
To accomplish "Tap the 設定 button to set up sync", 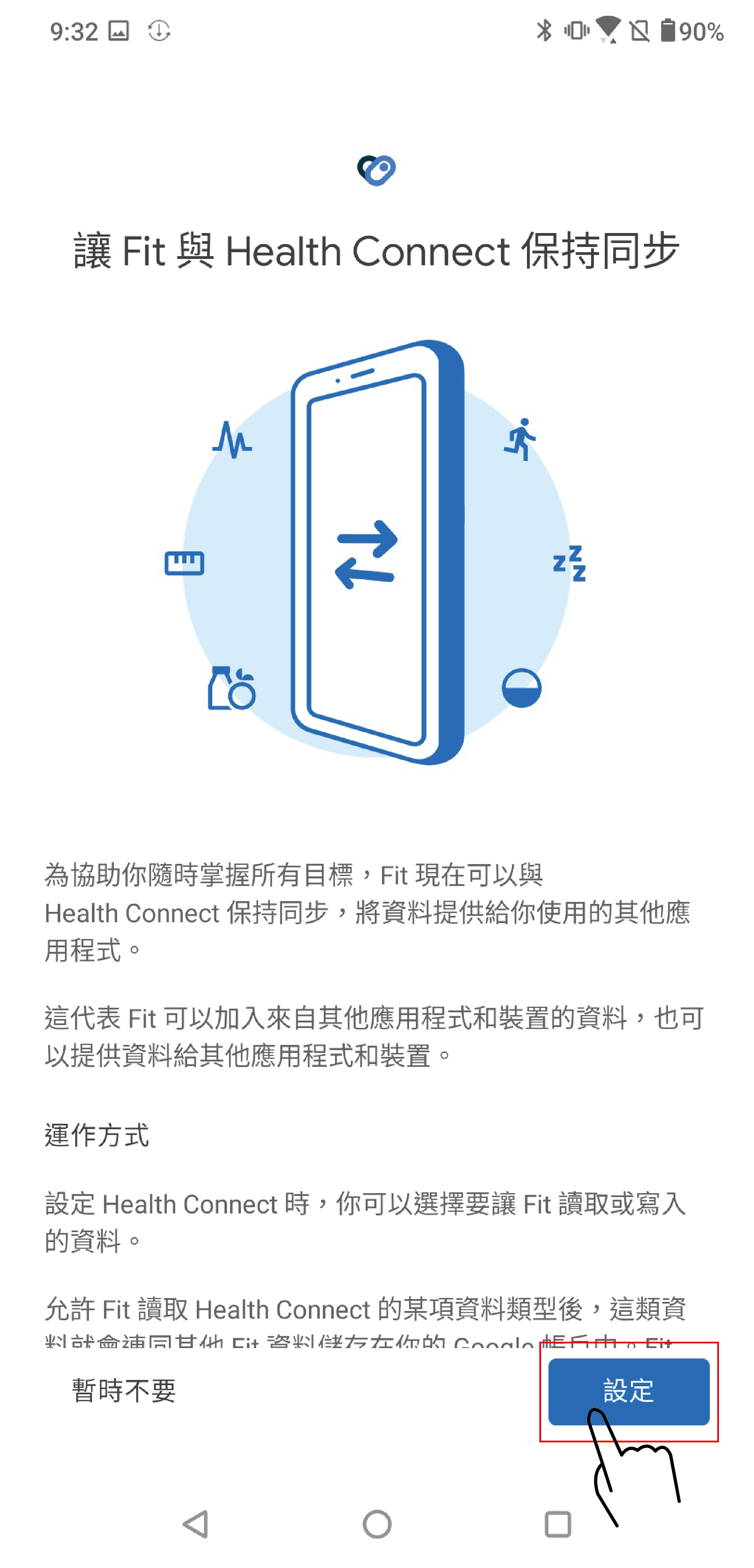I will point(628,1392).
